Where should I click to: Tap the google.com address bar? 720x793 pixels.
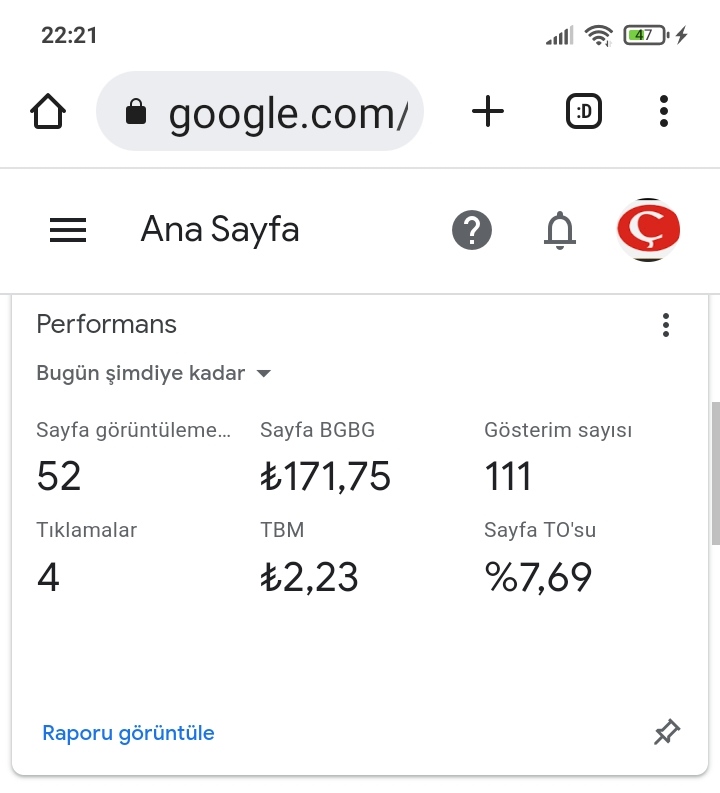pyautogui.click(x=260, y=111)
